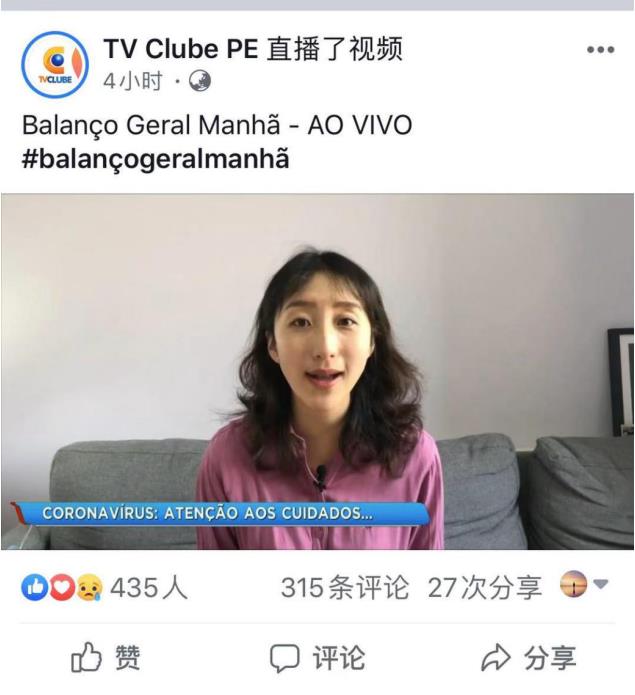Viewport: 635px width, 695px height.
Task: View the 435 people who reacted
Action: [105, 588]
